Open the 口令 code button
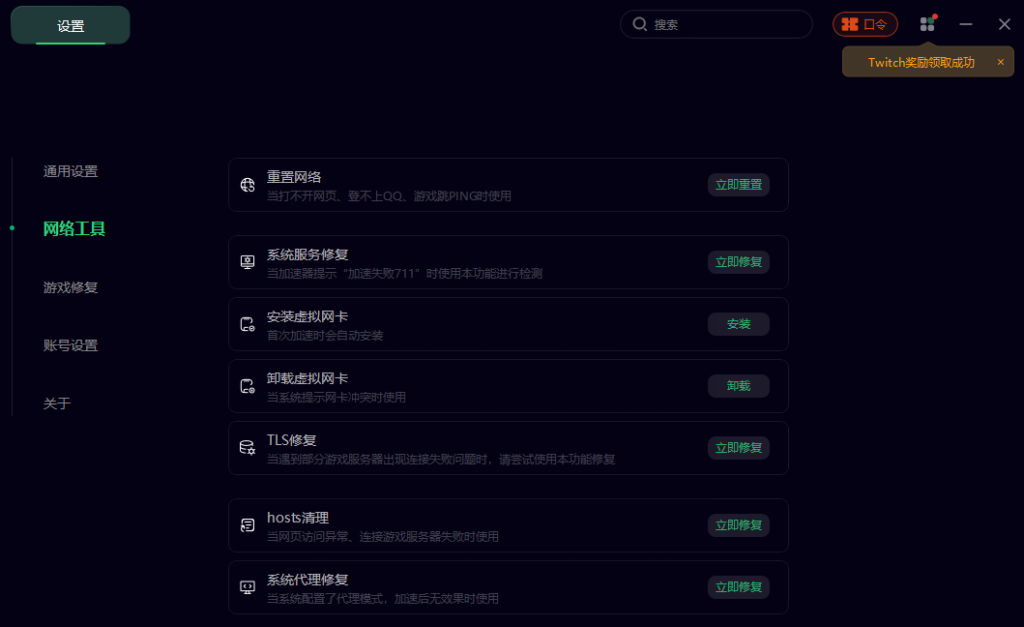The image size is (1024, 627). pos(865,24)
